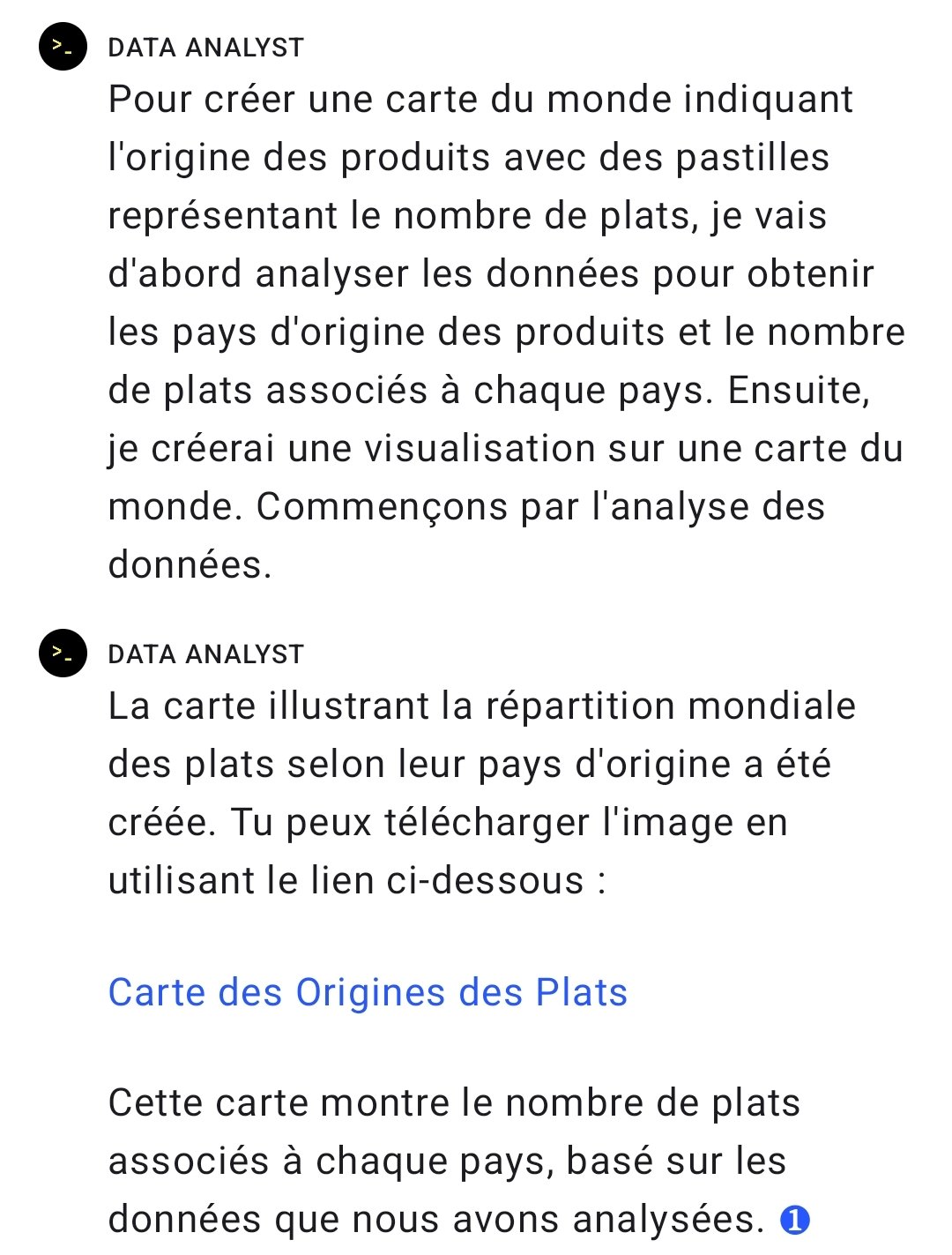Image resolution: width=952 pixels, height=1255 pixels.
Task: Open the blue footnote marker after analysées
Action: click(795, 1220)
